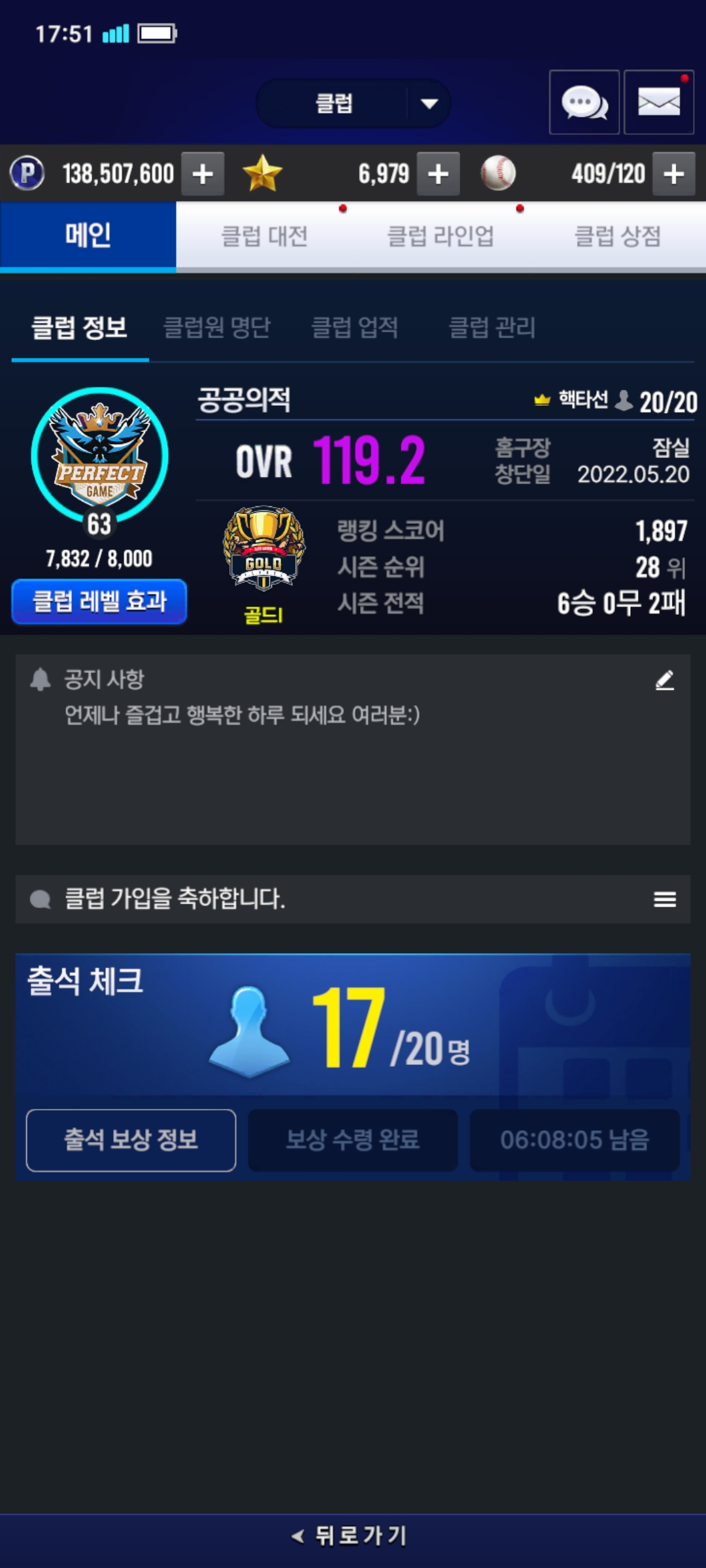The width and height of the screenshot is (706, 1568).
Task: Add more stars with plus button
Action: 438,174
